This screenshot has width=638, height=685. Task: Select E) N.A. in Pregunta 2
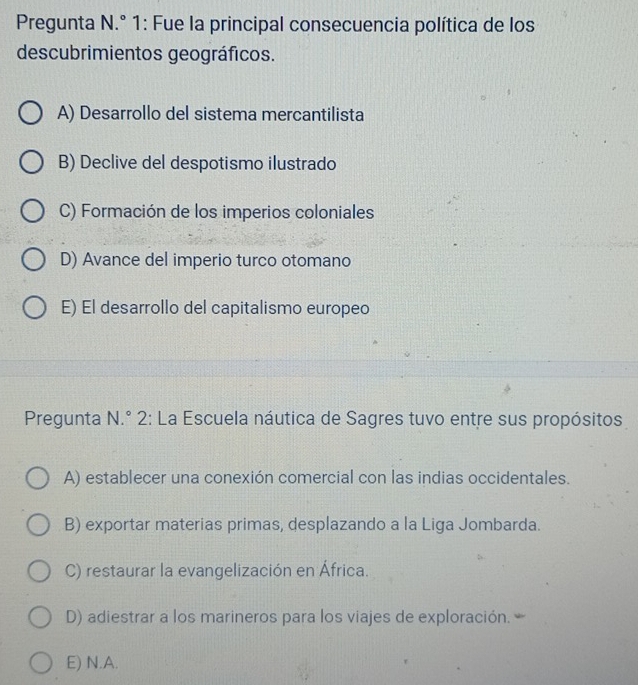click(36, 661)
